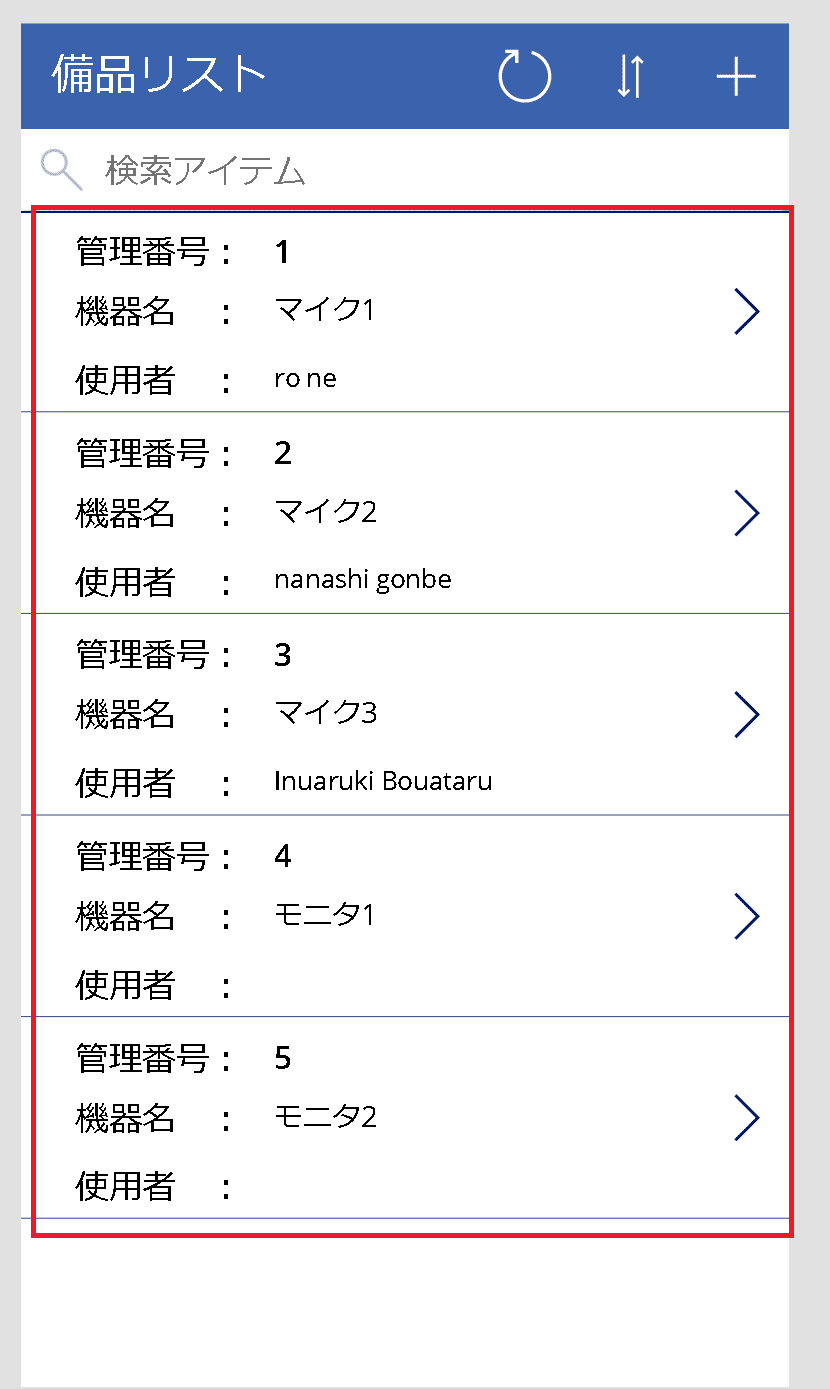
Task: Click the user name ro ne
Action: [x=305, y=378]
